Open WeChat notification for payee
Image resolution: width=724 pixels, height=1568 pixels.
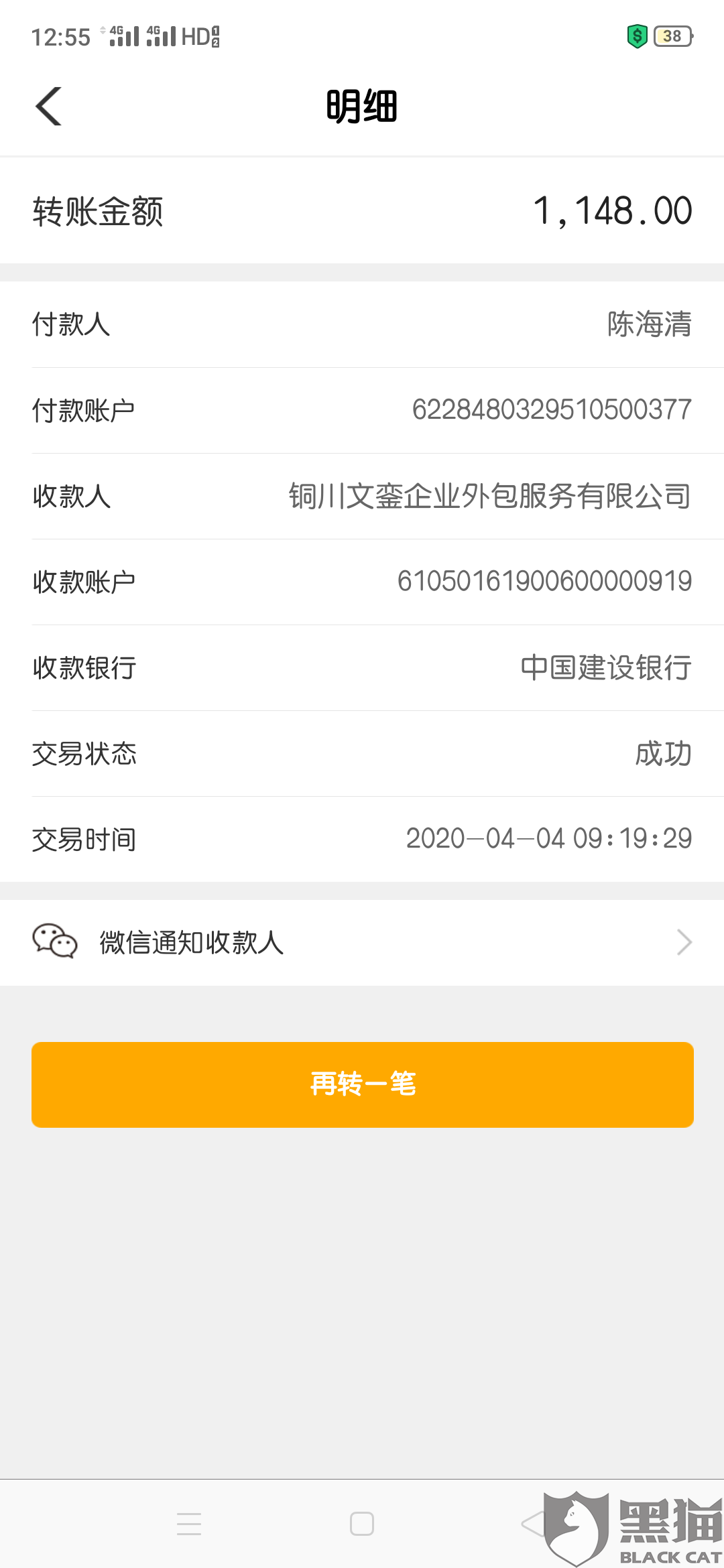[x=191, y=942]
